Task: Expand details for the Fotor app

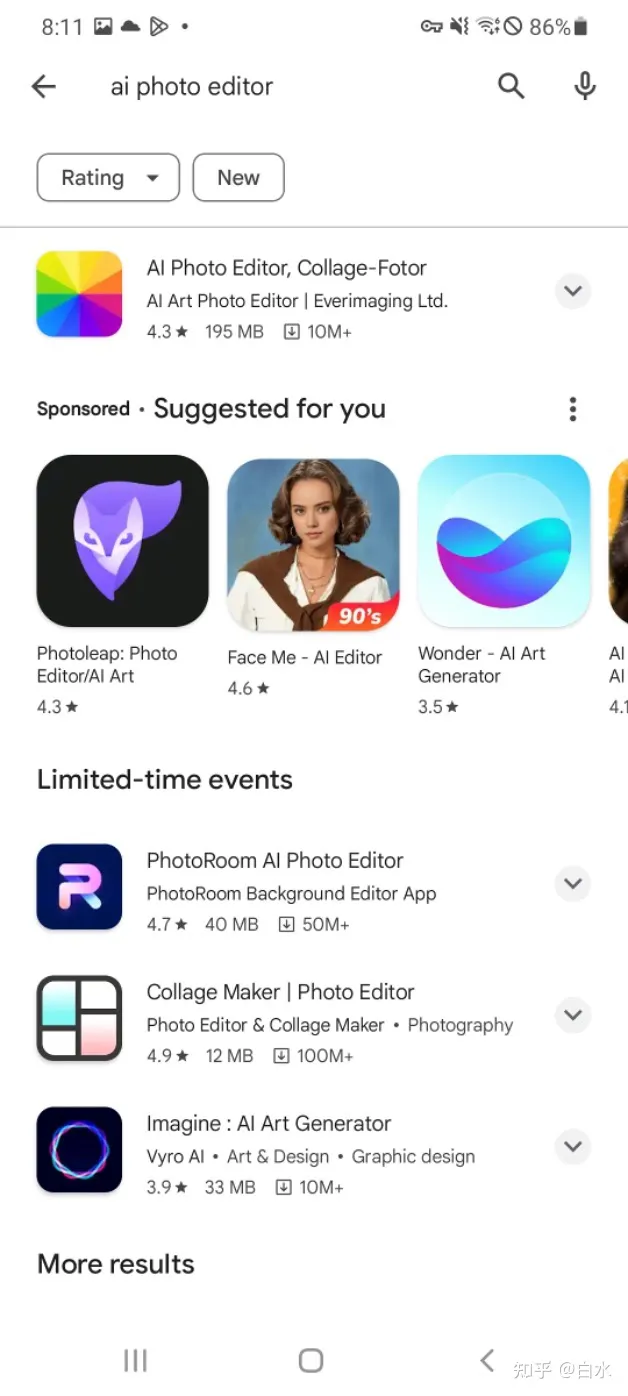Action: (573, 291)
